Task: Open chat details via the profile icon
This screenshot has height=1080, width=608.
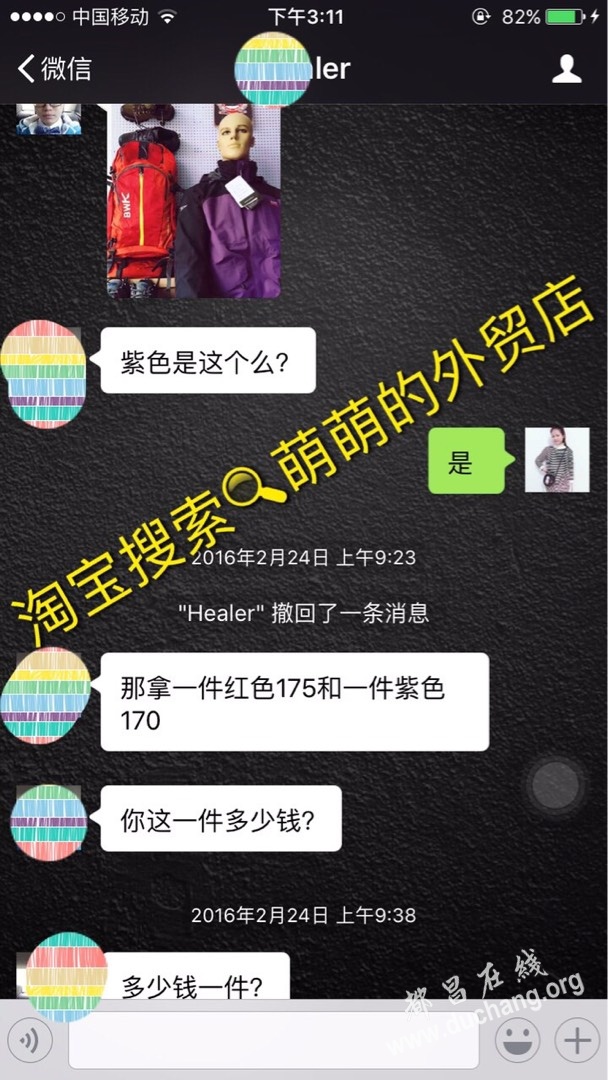Action: [x=567, y=69]
